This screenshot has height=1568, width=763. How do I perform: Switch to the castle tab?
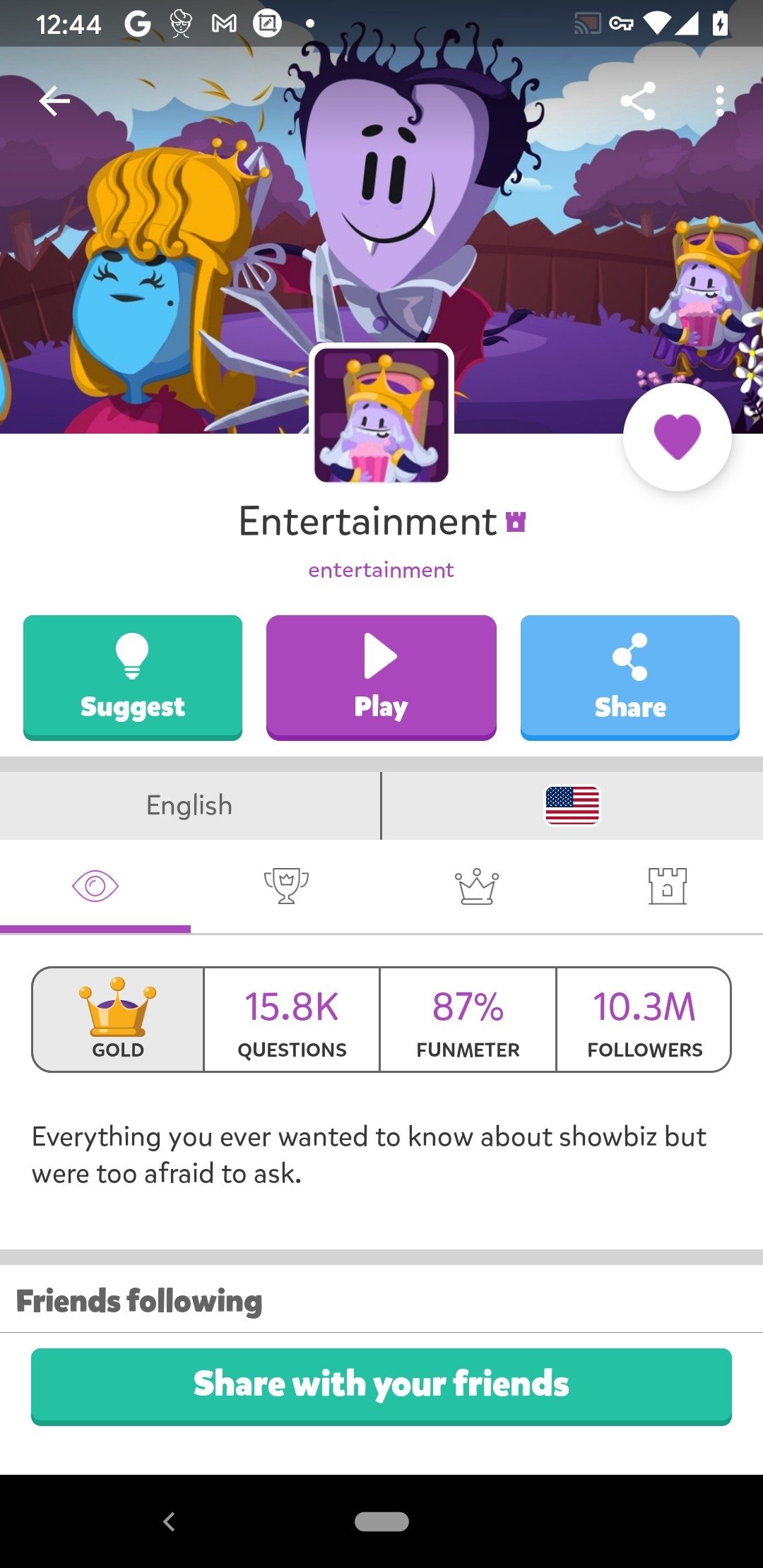tap(668, 886)
